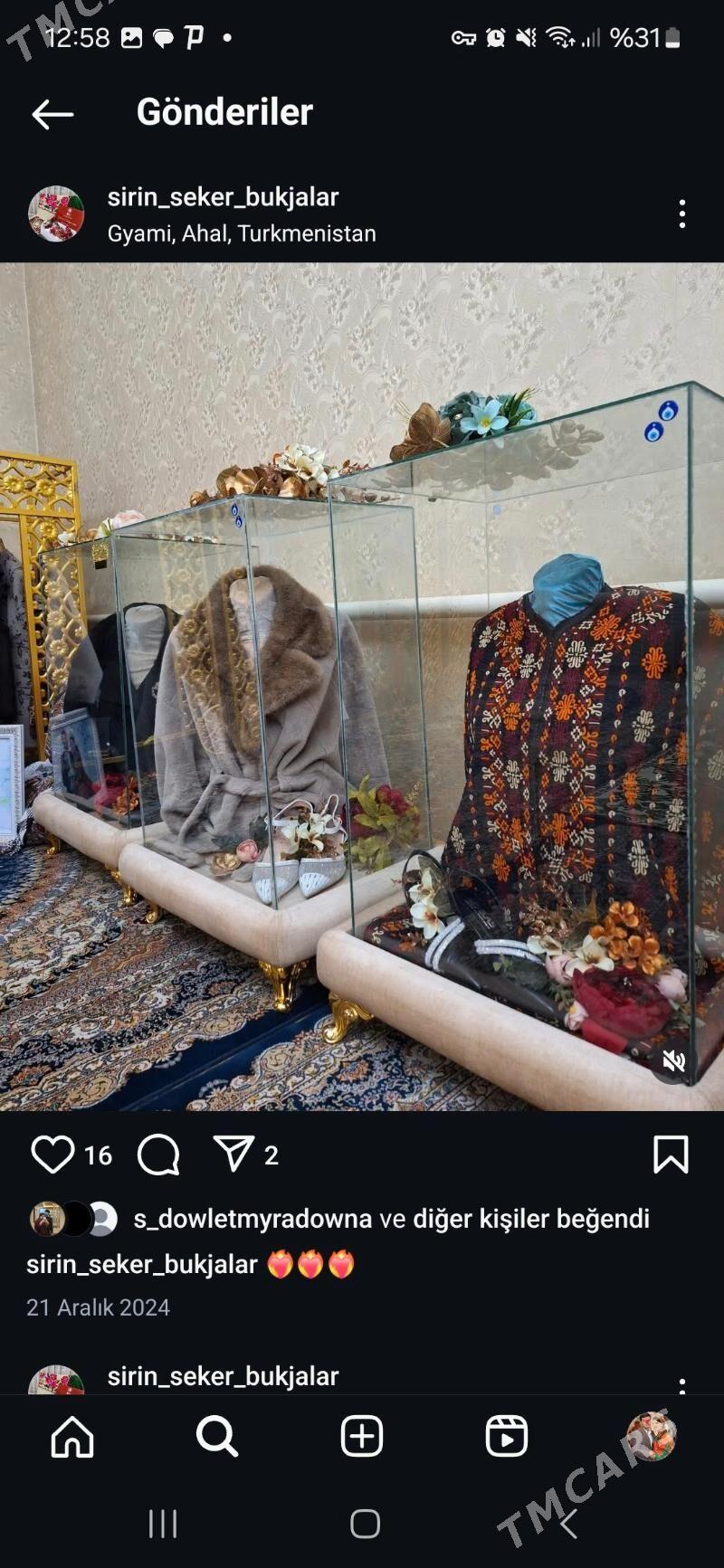Save the post with the bookmark icon
Image resolution: width=724 pixels, height=1568 pixels.
(671, 1155)
